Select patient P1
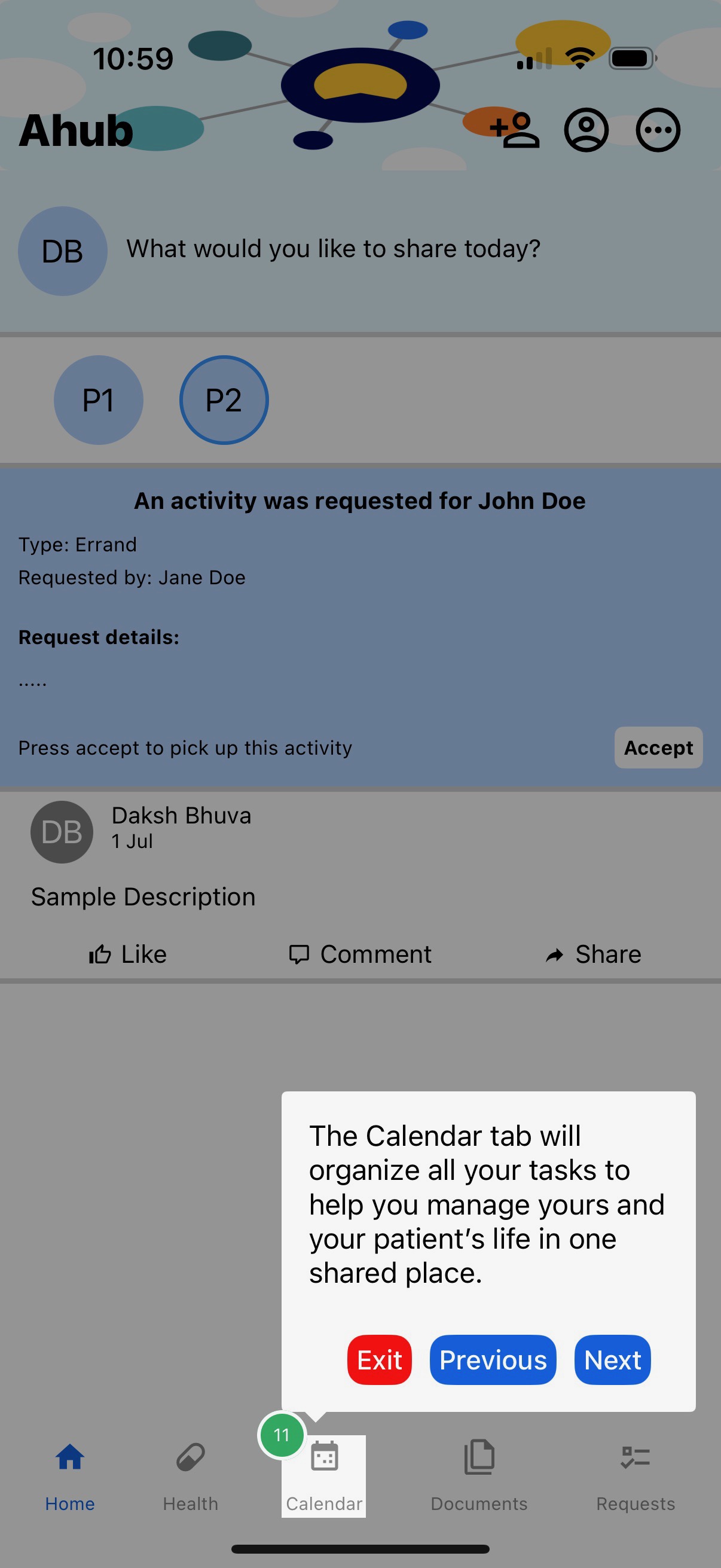The image size is (721, 1568). pyautogui.click(x=99, y=400)
